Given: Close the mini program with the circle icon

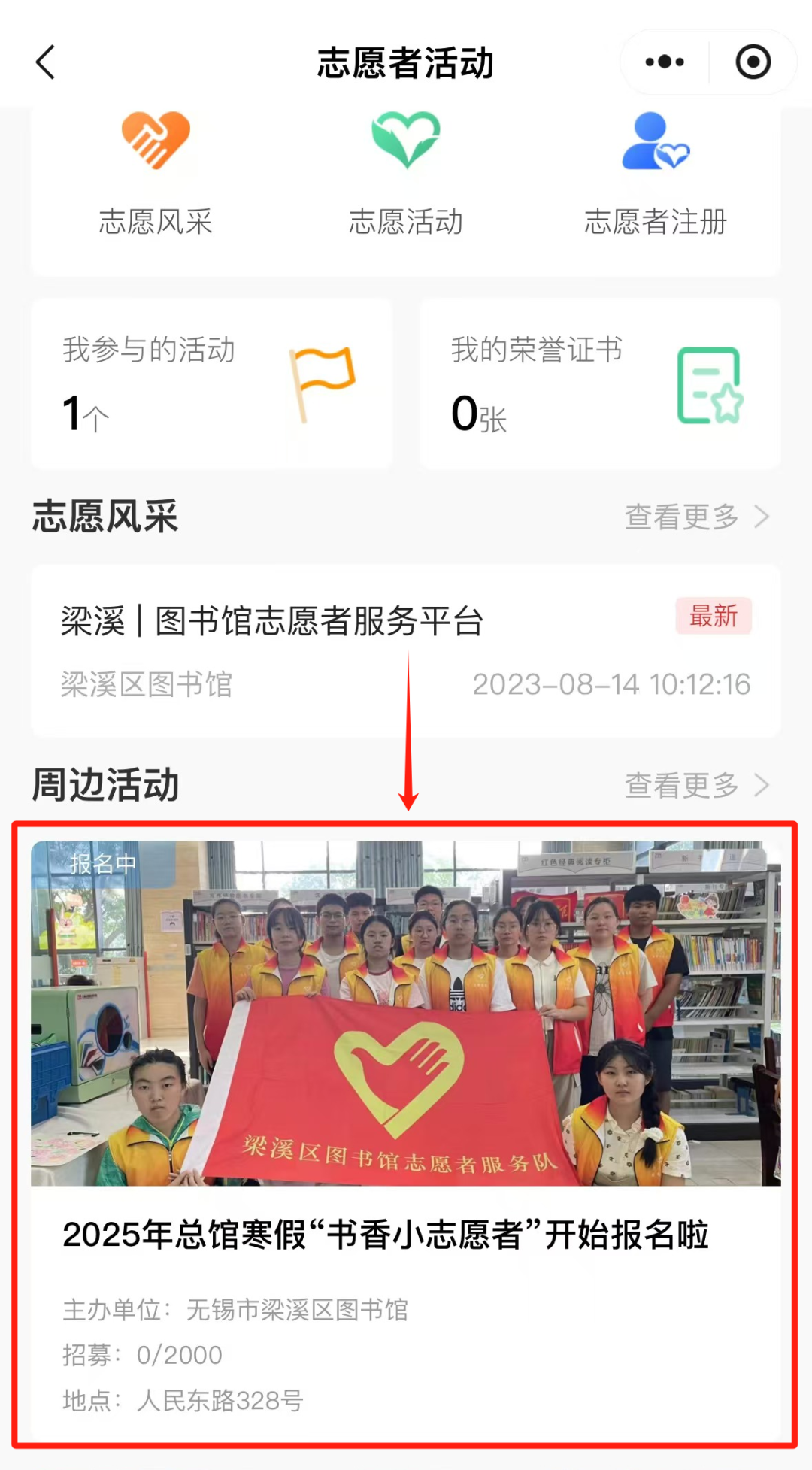Looking at the screenshot, I should 753,62.
